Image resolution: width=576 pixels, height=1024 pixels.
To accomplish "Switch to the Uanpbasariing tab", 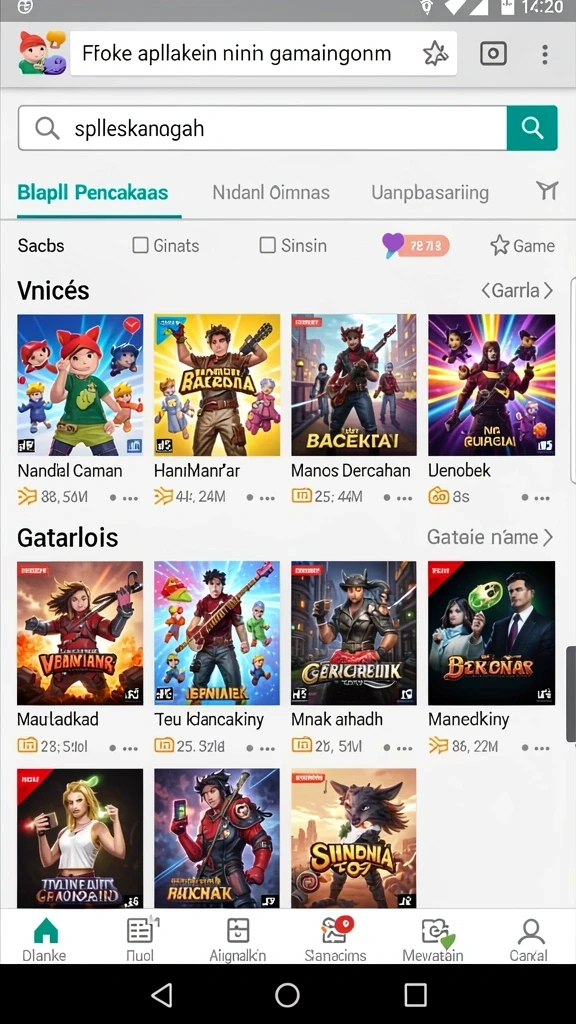I will (430, 193).
